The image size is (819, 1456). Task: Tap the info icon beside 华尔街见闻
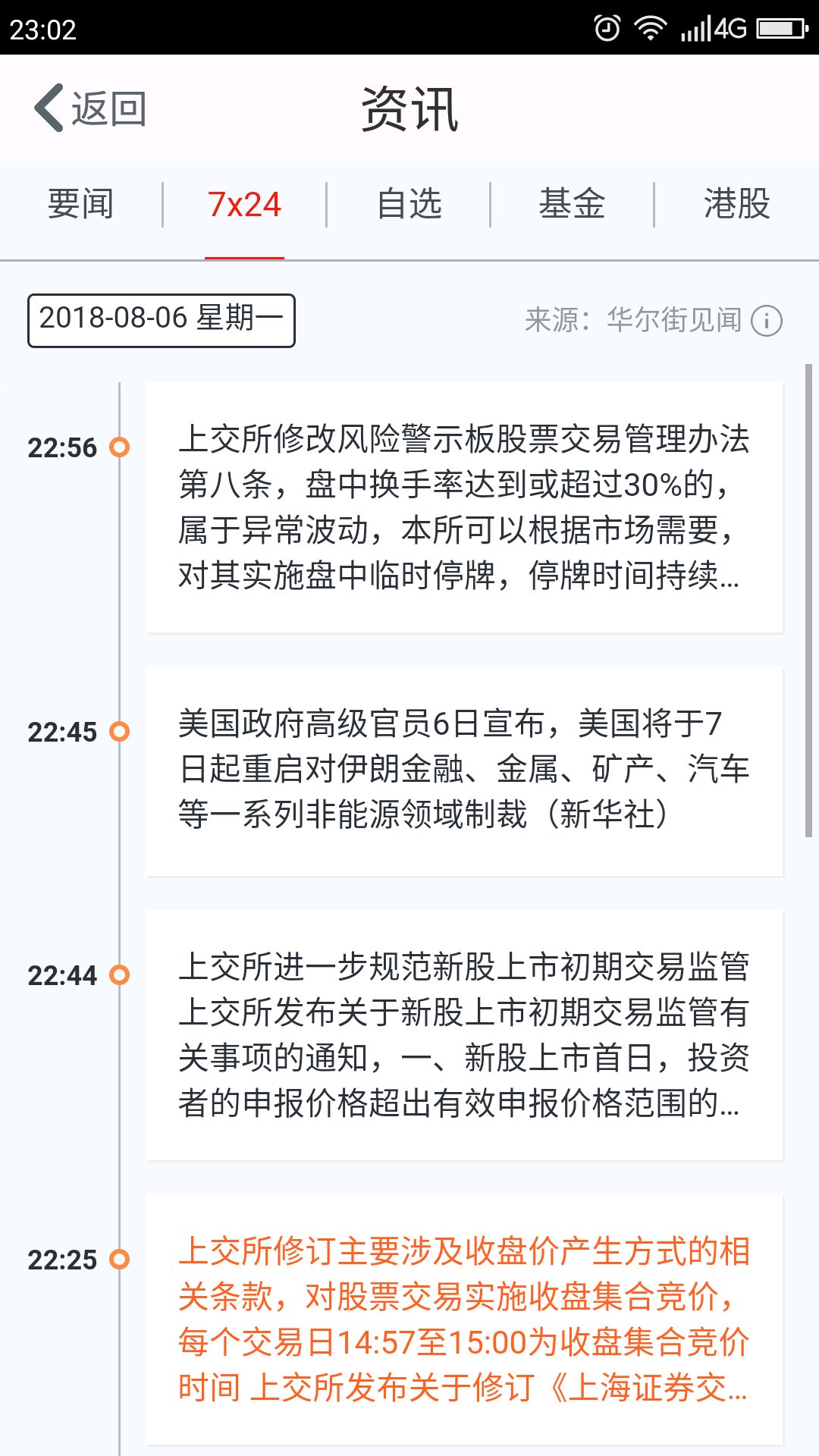[x=767, y=321]
